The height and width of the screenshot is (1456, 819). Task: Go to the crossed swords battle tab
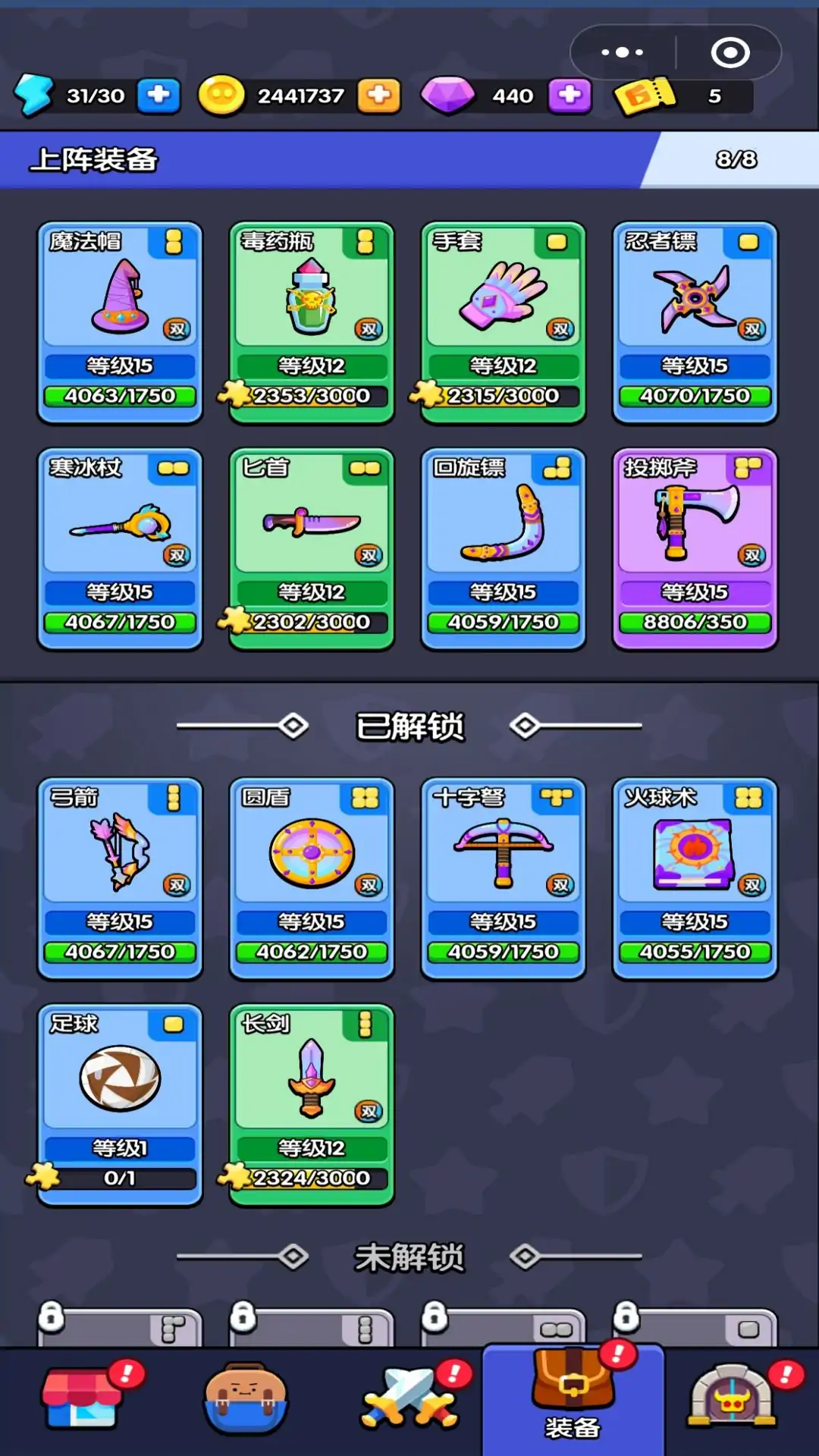409,1399
